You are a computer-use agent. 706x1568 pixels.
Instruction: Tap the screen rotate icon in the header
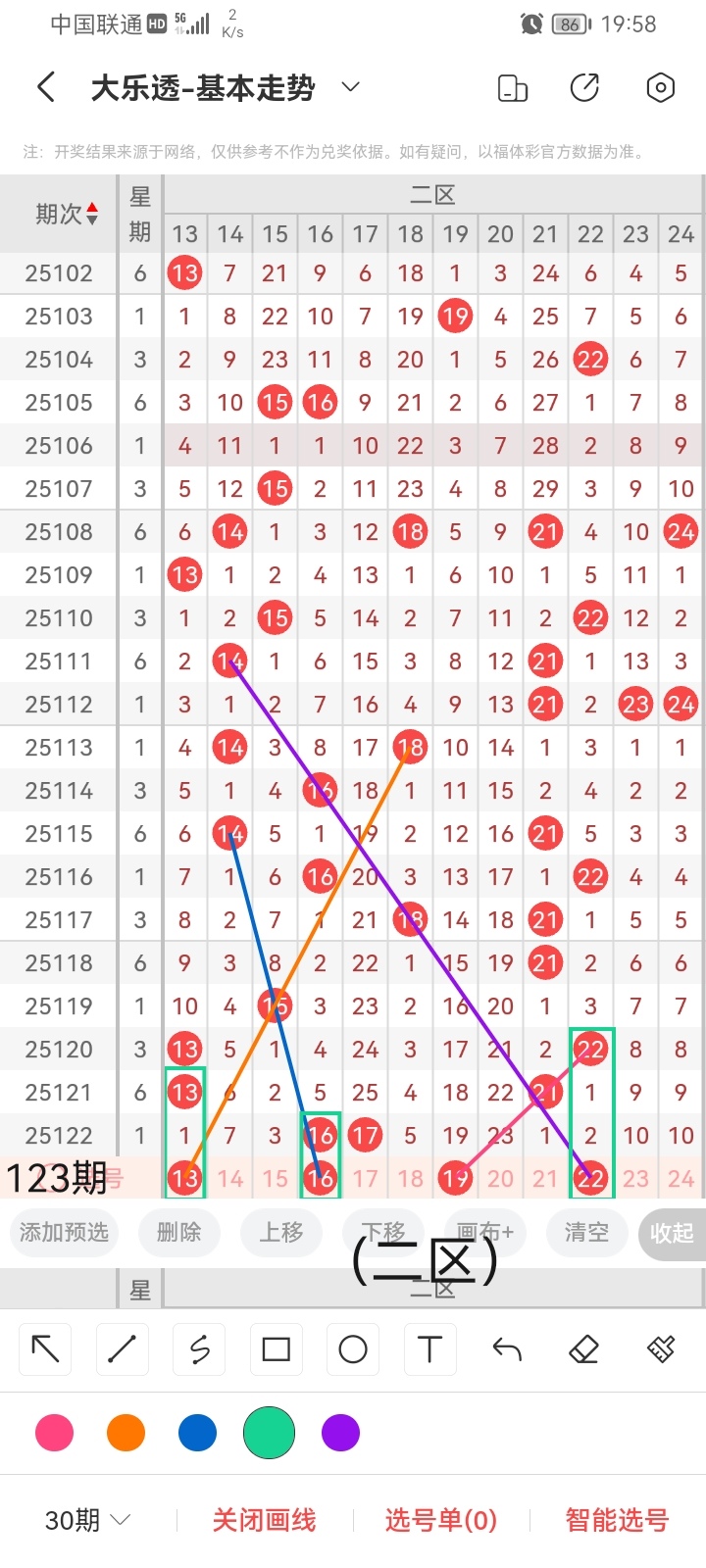click(x=512, y=88)
